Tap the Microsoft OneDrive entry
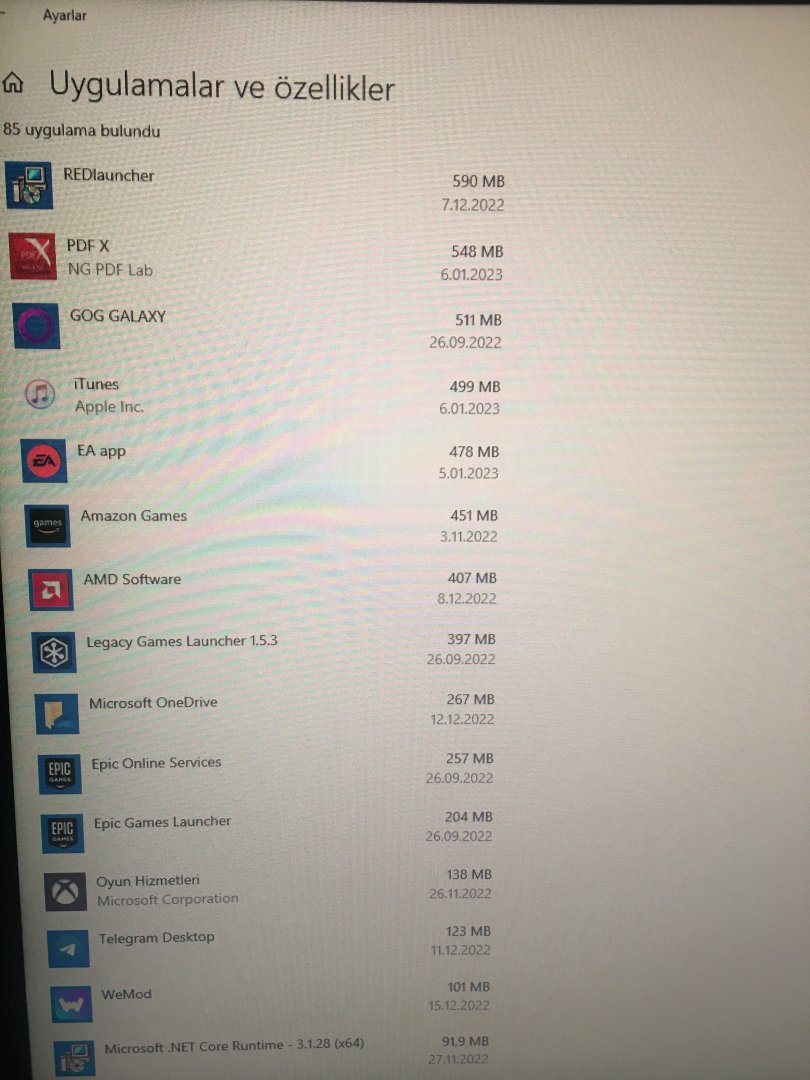Image resolution: width=810 pixels, height=1080 pixels. click(x=152, y=703)
